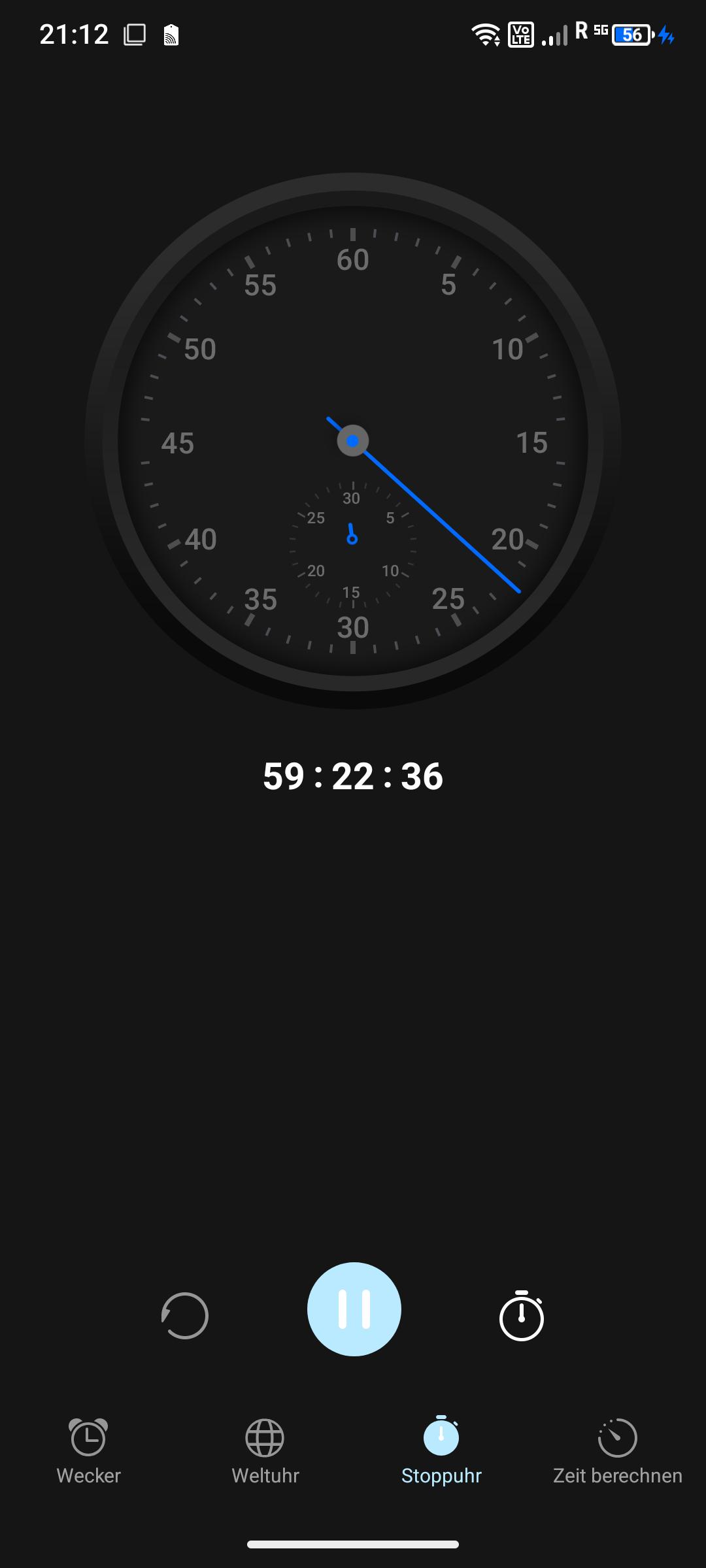Open the Weltuhr tab
Image resolution: width=706 pixels, height=1568 pixels.
pyautogui.click(x=265, y=1450)
